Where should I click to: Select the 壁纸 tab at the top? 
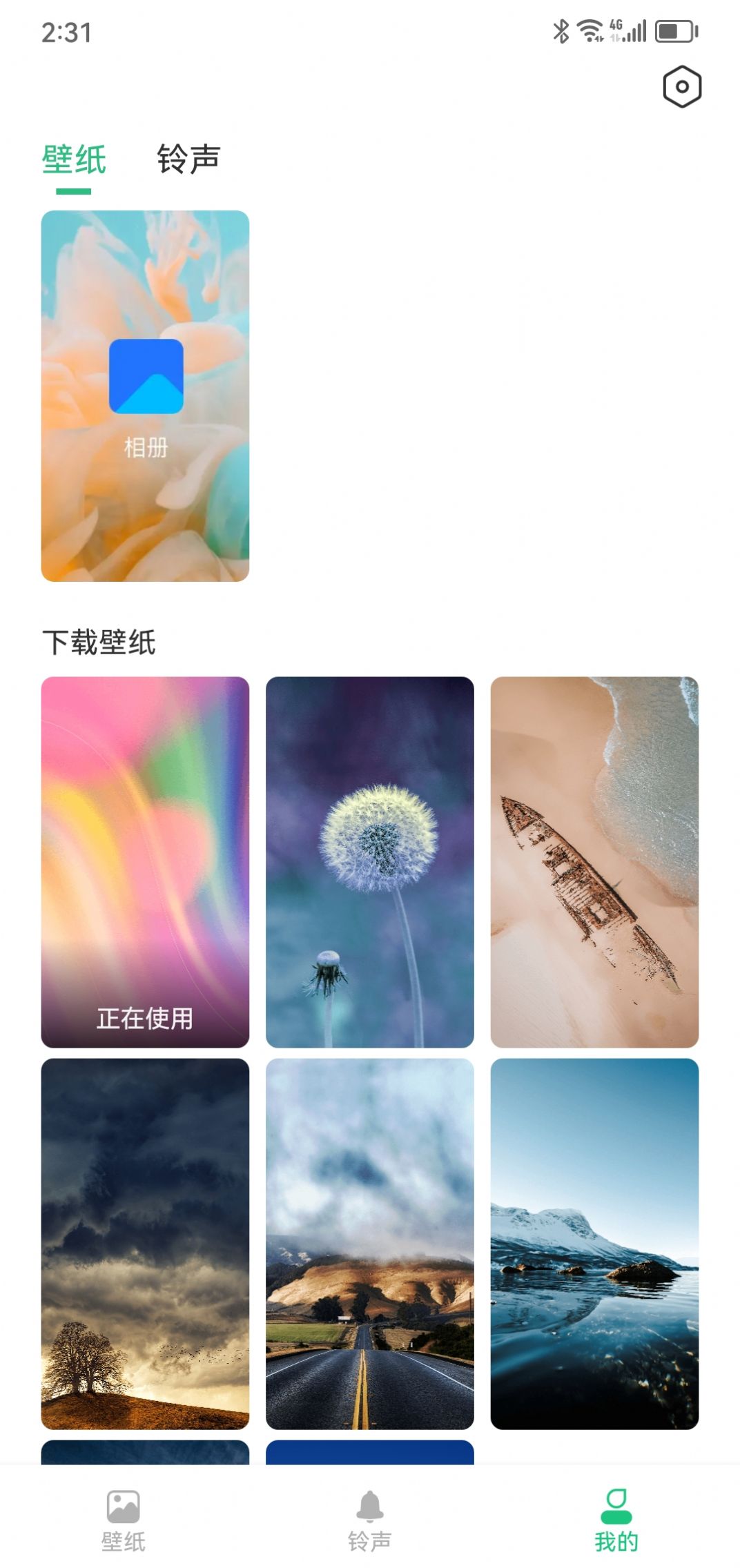(73, 159)
